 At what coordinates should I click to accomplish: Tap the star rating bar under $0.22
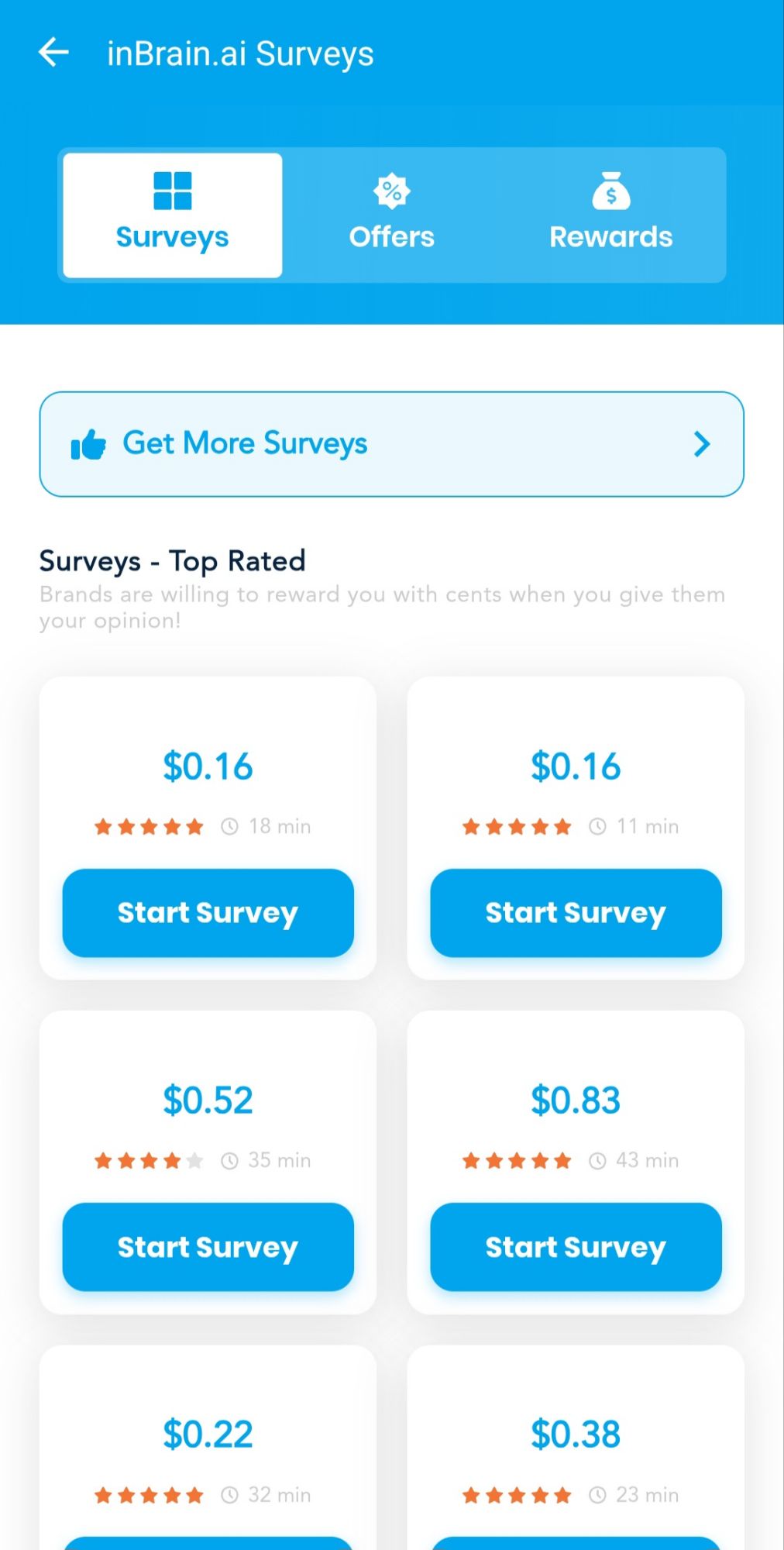(150, 1495)
